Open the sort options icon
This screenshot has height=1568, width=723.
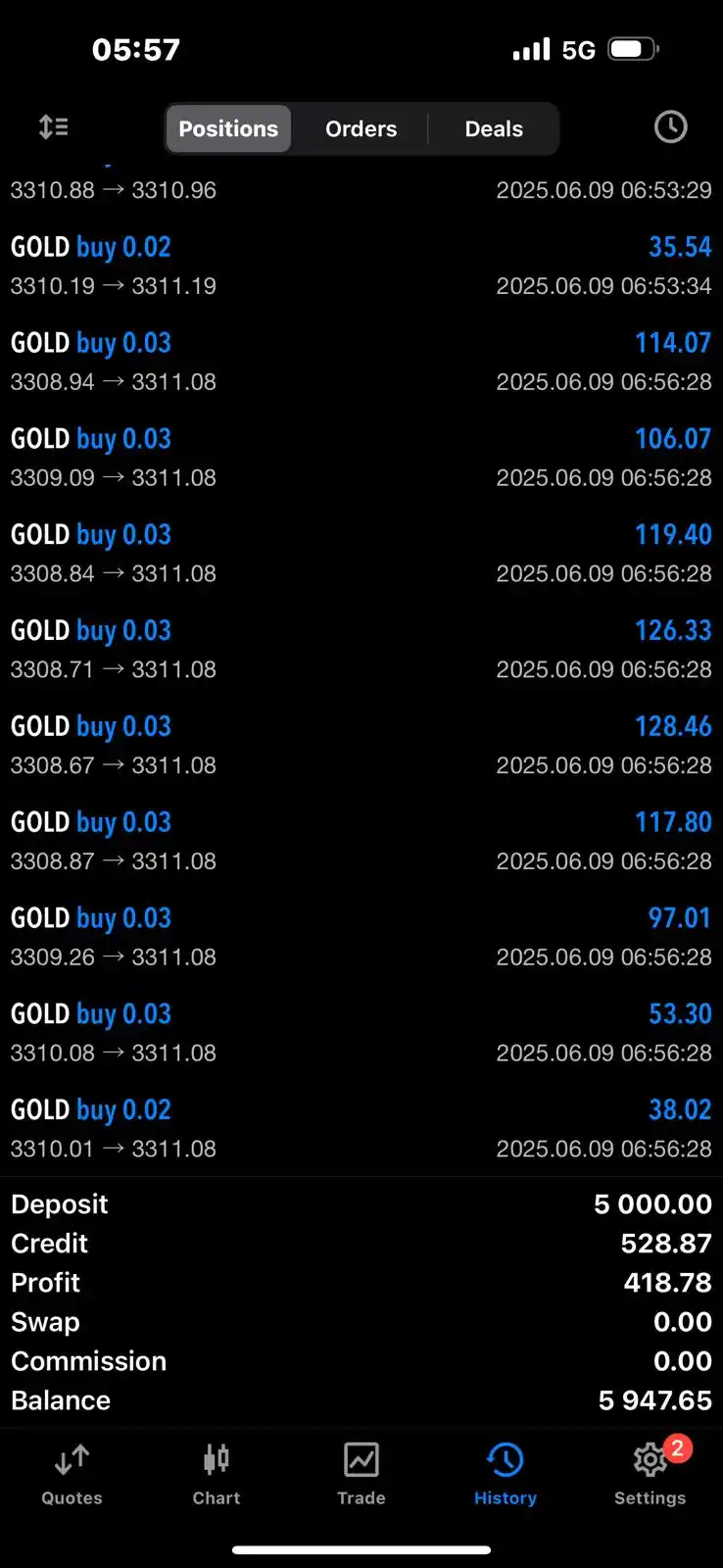53,127
